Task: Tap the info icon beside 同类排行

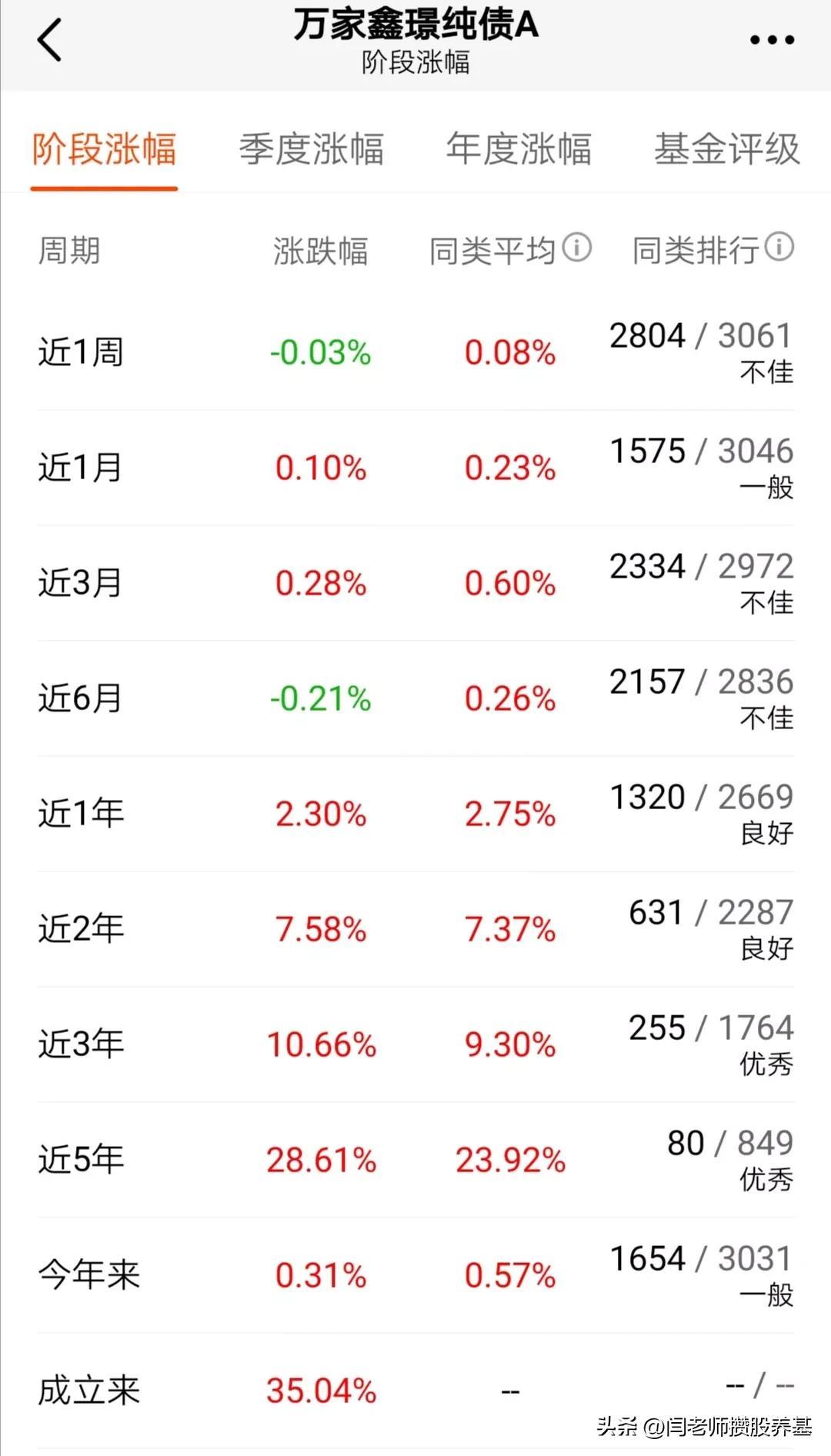Action: [x=779, y=248]
